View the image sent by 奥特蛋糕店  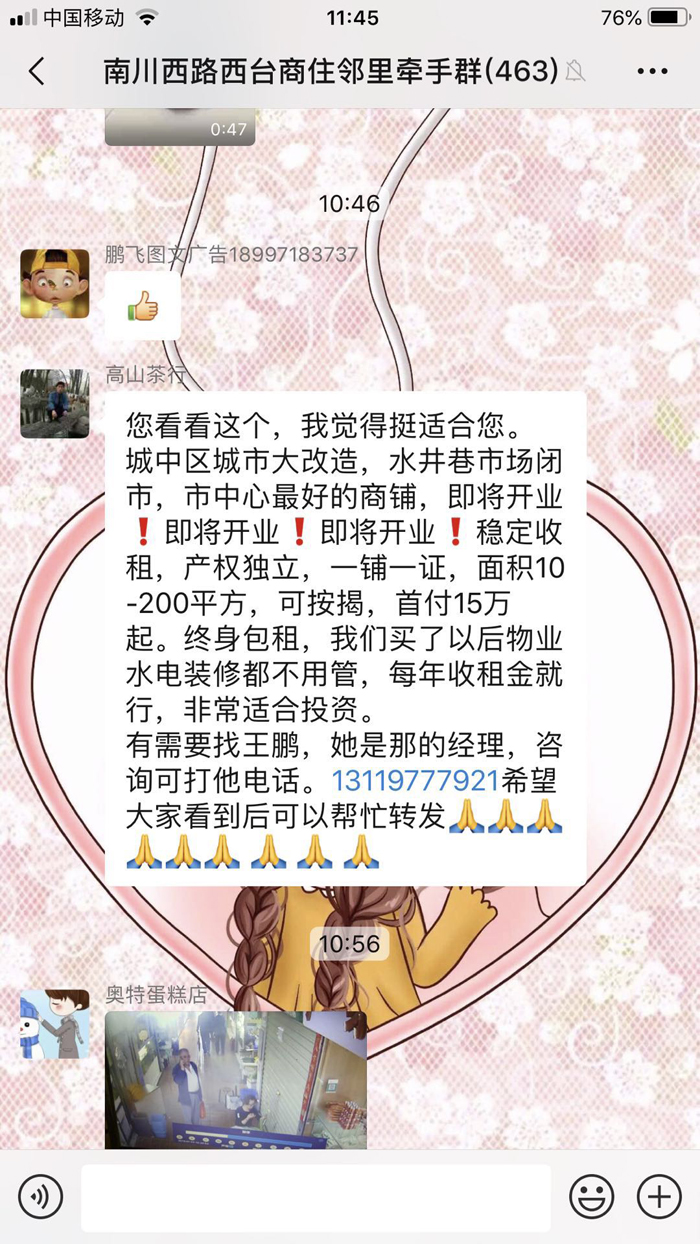point(235,1079)
